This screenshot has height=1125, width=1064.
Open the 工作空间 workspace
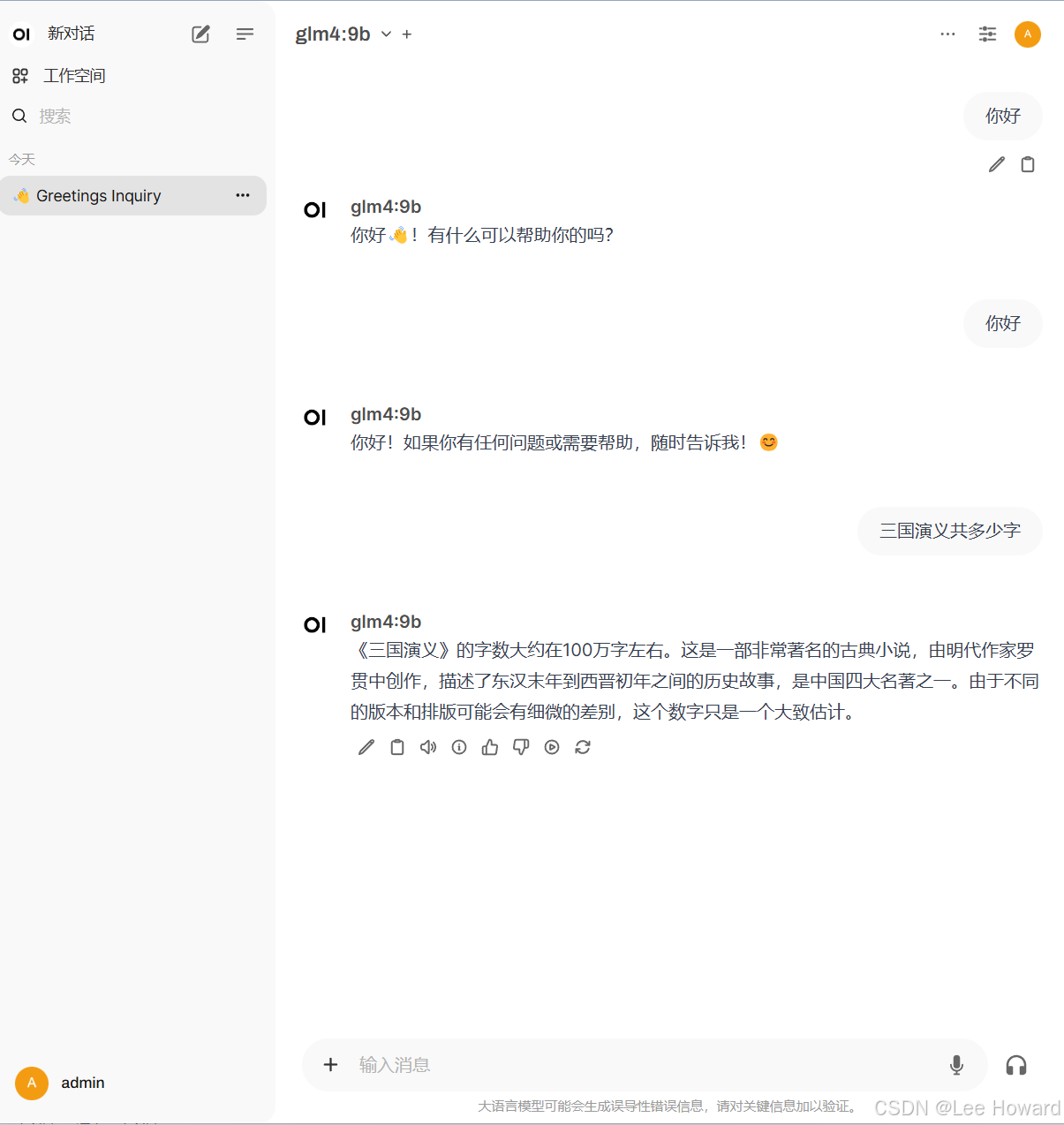point(74,76)
